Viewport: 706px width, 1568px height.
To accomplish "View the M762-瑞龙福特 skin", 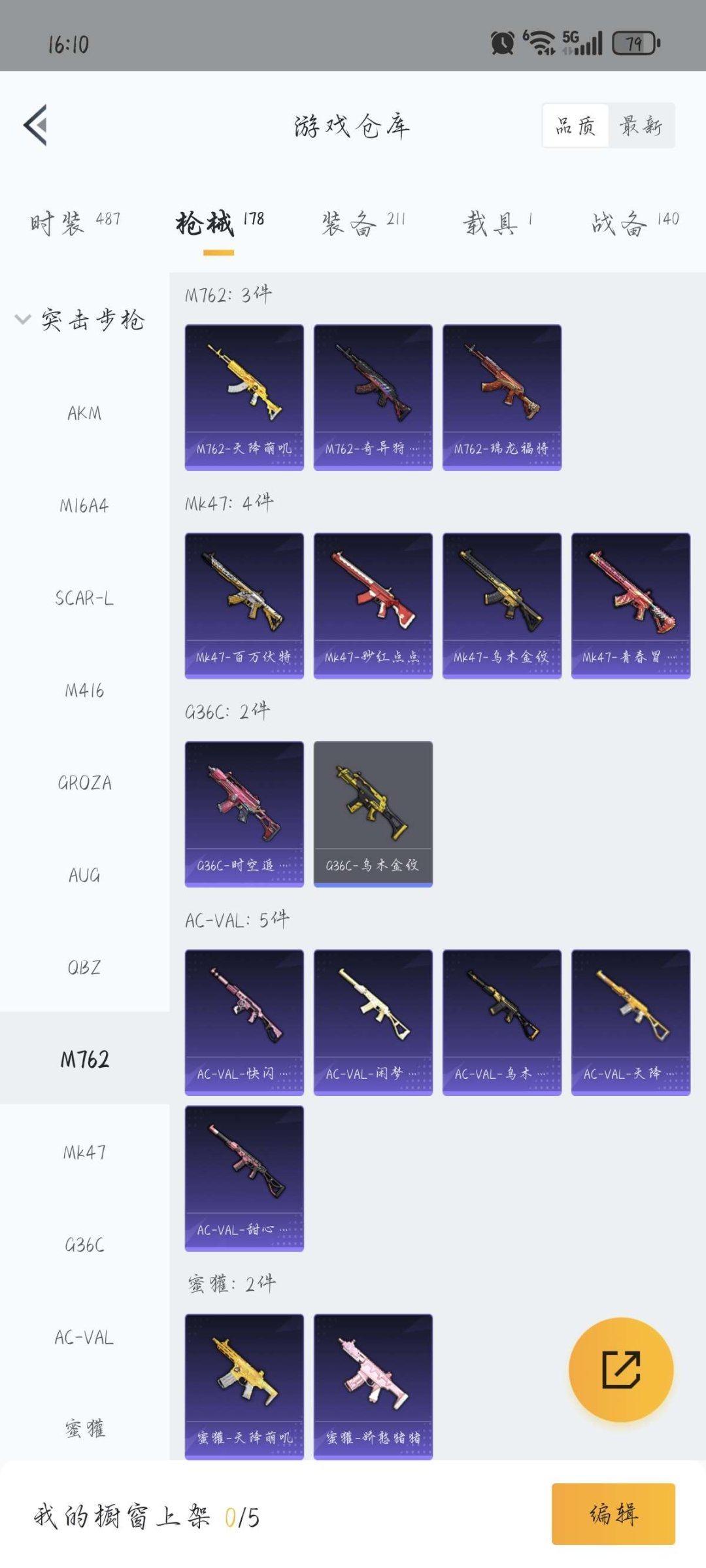I will (x=501, y=397).
